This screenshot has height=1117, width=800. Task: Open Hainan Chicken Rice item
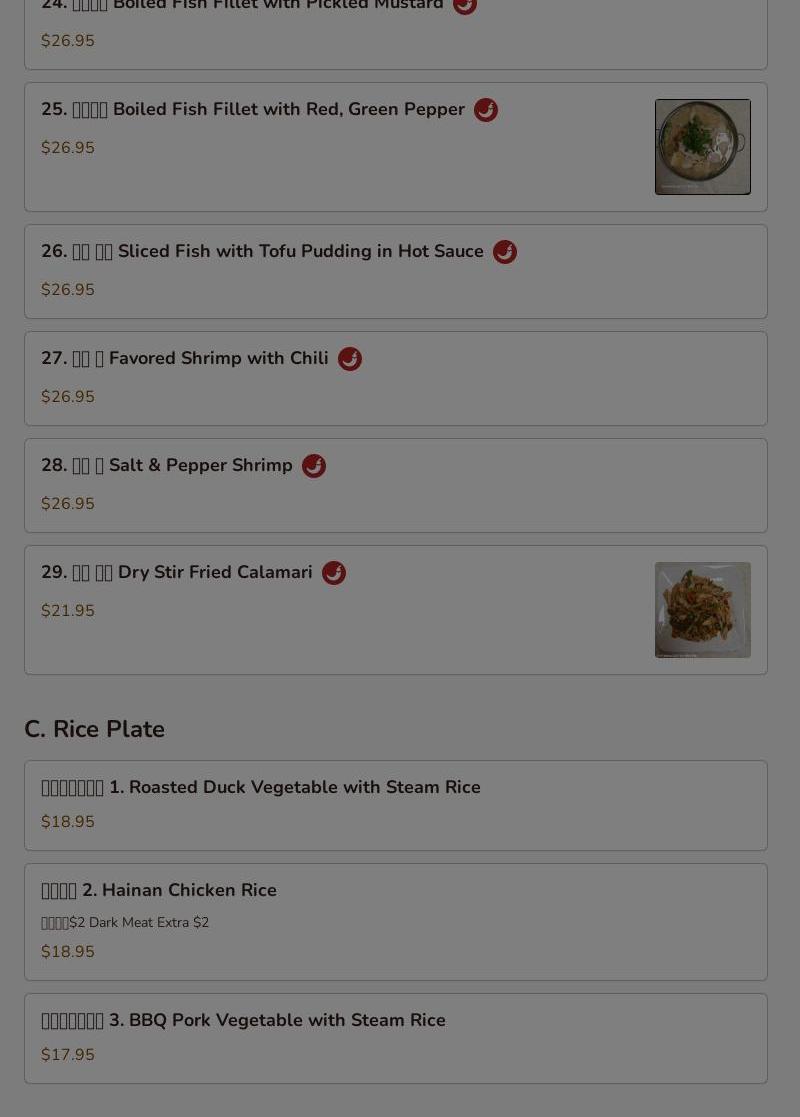point(189,891)
